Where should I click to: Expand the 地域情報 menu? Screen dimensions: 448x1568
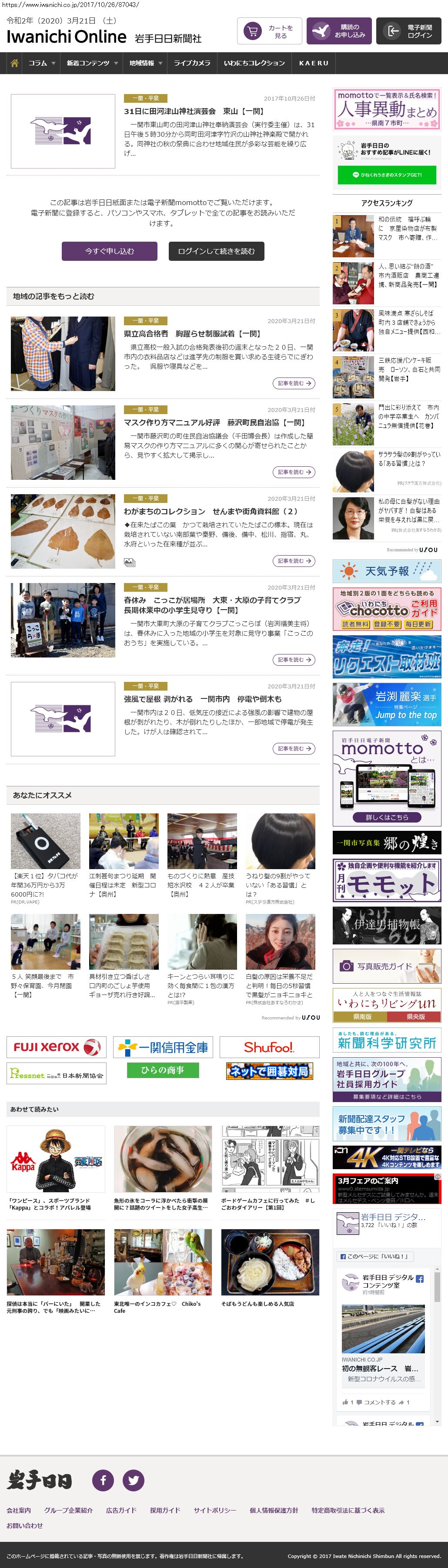145,63
